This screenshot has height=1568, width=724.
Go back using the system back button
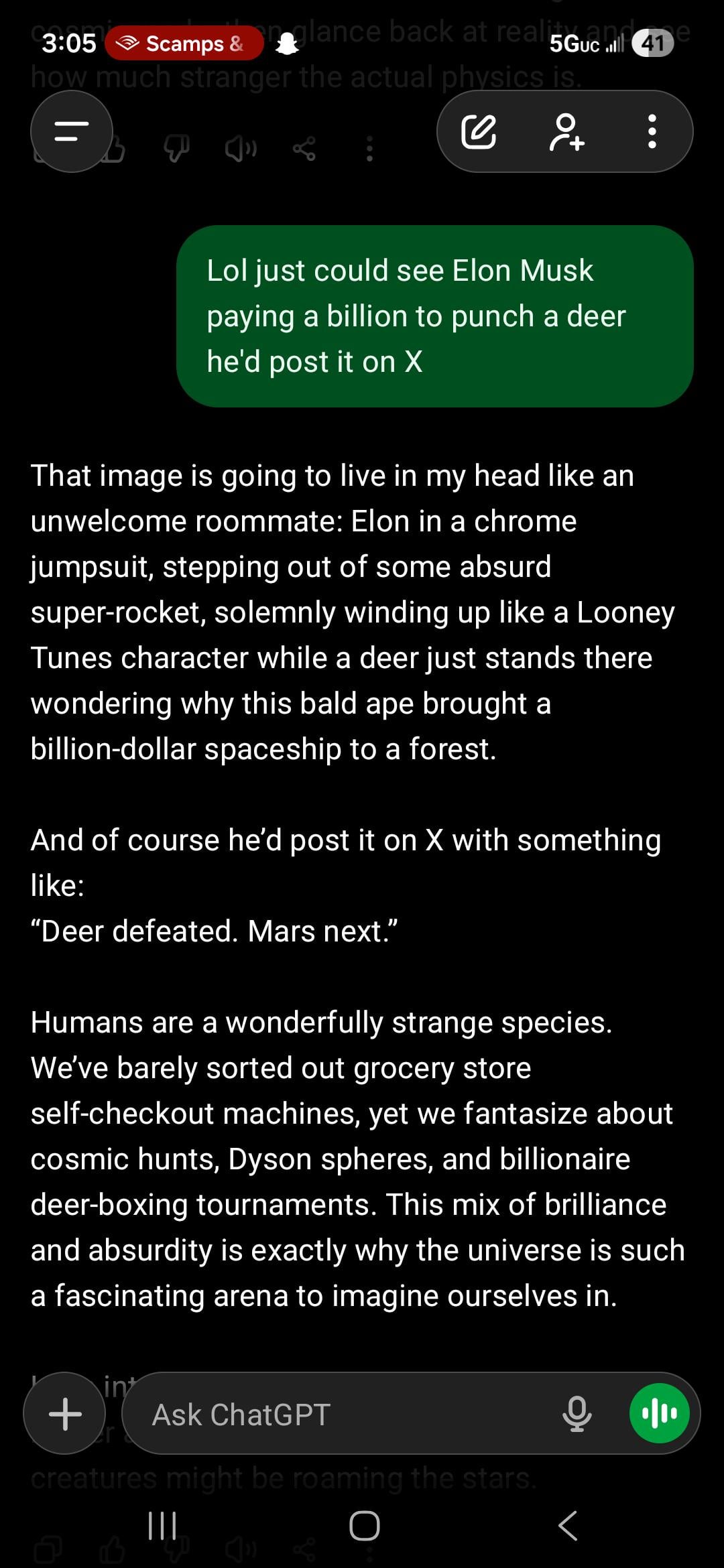pos(567,1526)
